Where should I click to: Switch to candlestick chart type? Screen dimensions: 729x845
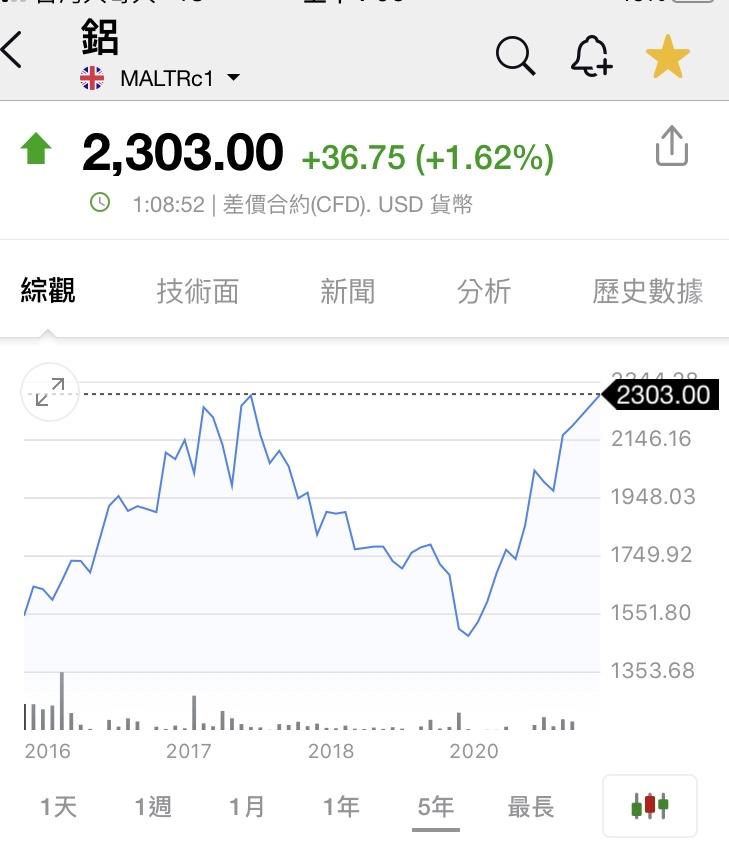(649, 805)
